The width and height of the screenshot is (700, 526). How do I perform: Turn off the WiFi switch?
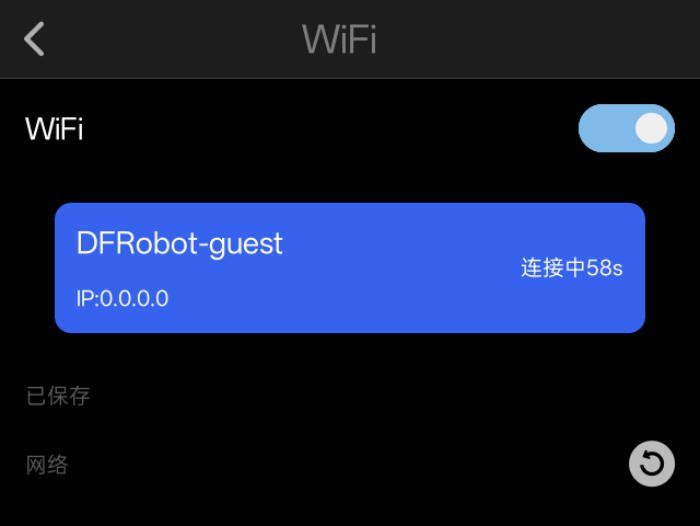tap(626, 128)
